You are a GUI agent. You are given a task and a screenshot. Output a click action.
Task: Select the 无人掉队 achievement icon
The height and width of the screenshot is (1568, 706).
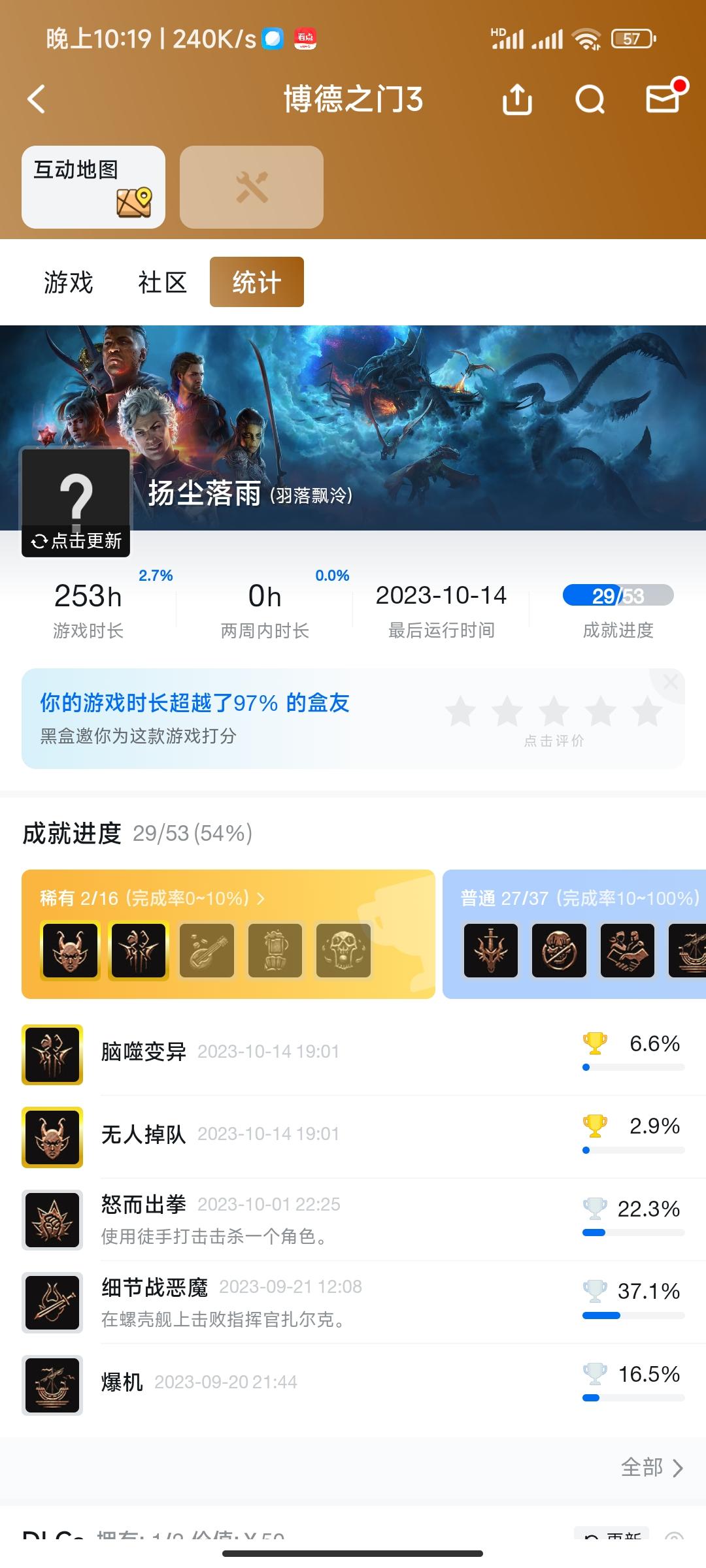(x=52, y=1137)
